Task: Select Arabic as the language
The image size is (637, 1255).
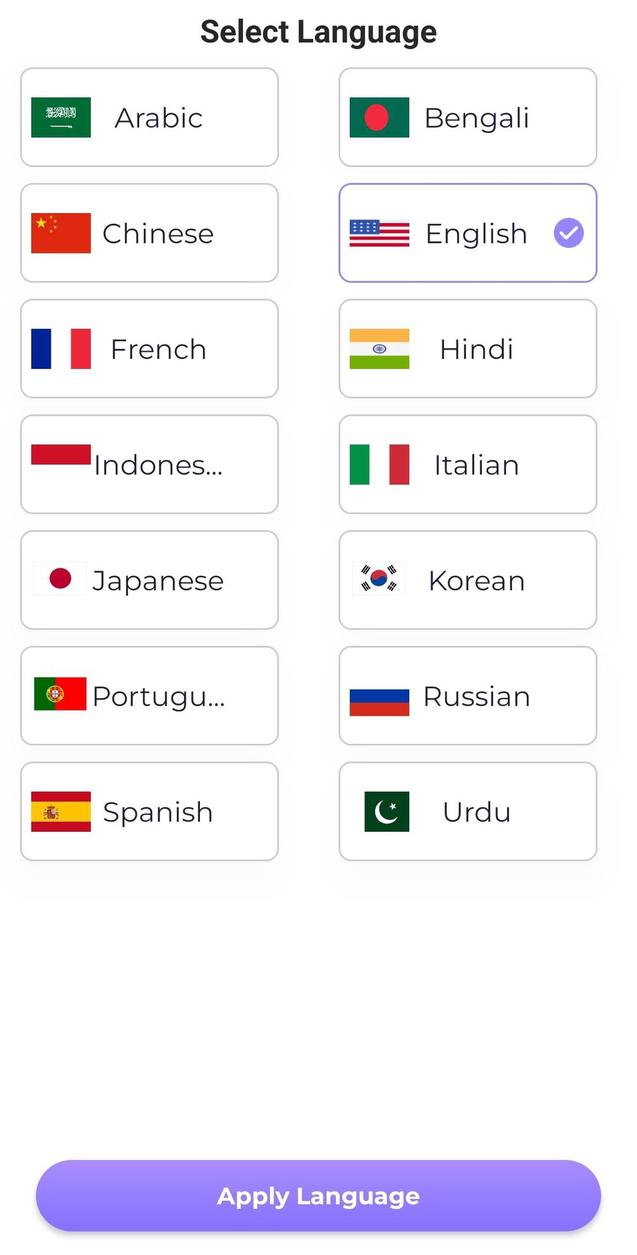Action: [x=149, y=117]
